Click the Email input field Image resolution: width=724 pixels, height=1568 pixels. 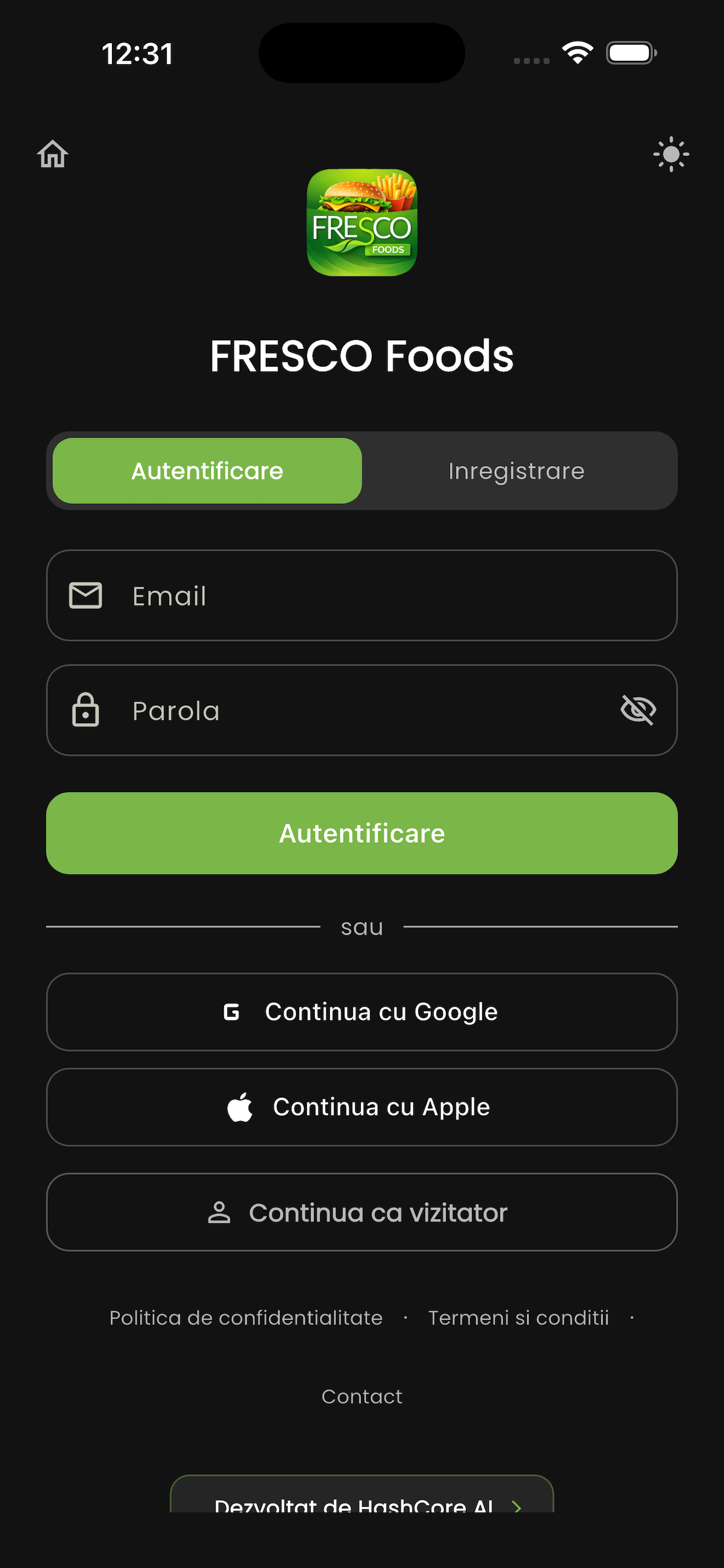[362, 596]
